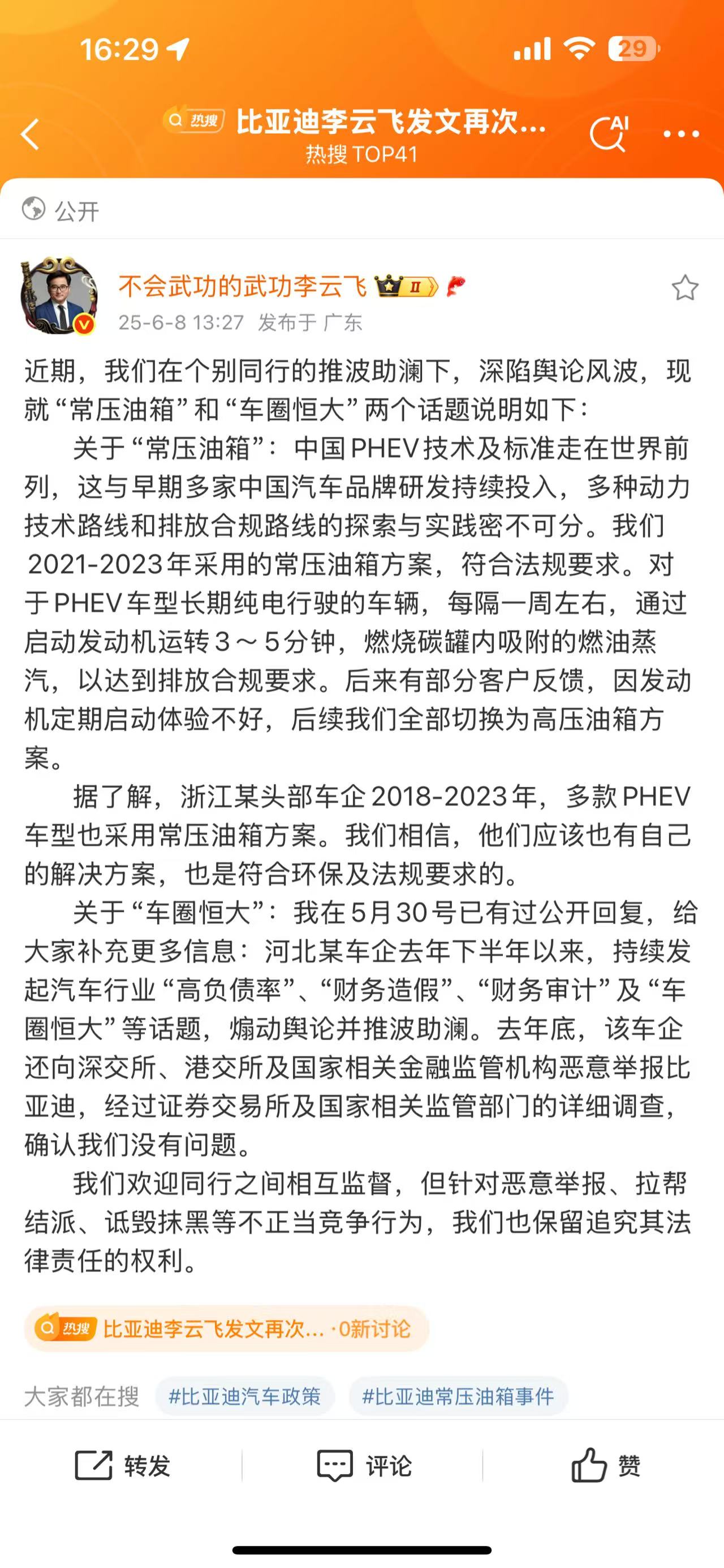724x1568 pixels.
Task: Tap the username 不会武功的武功李云飞
Action: (242, 286)
